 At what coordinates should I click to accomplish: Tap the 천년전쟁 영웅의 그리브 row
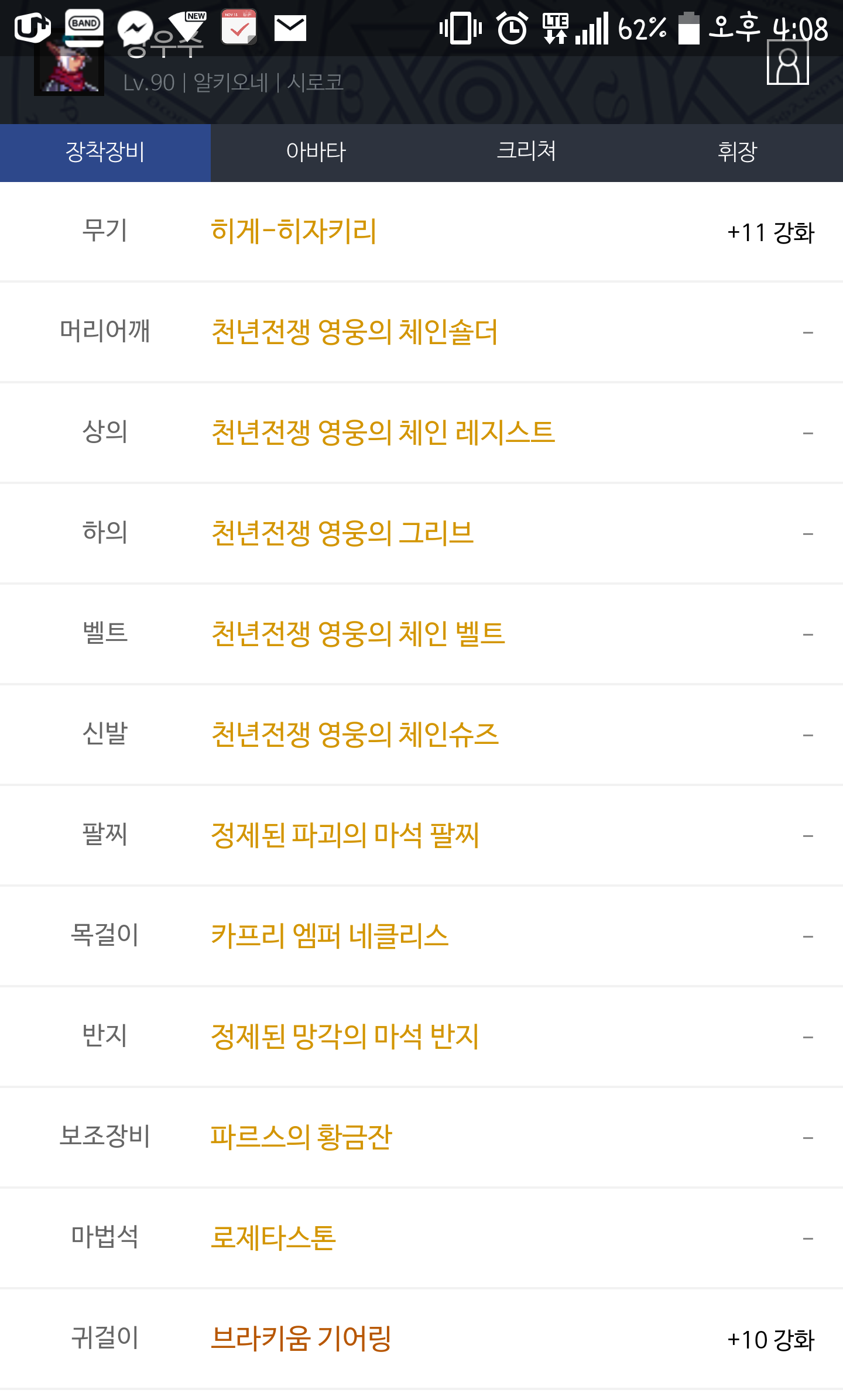(421, 534)
